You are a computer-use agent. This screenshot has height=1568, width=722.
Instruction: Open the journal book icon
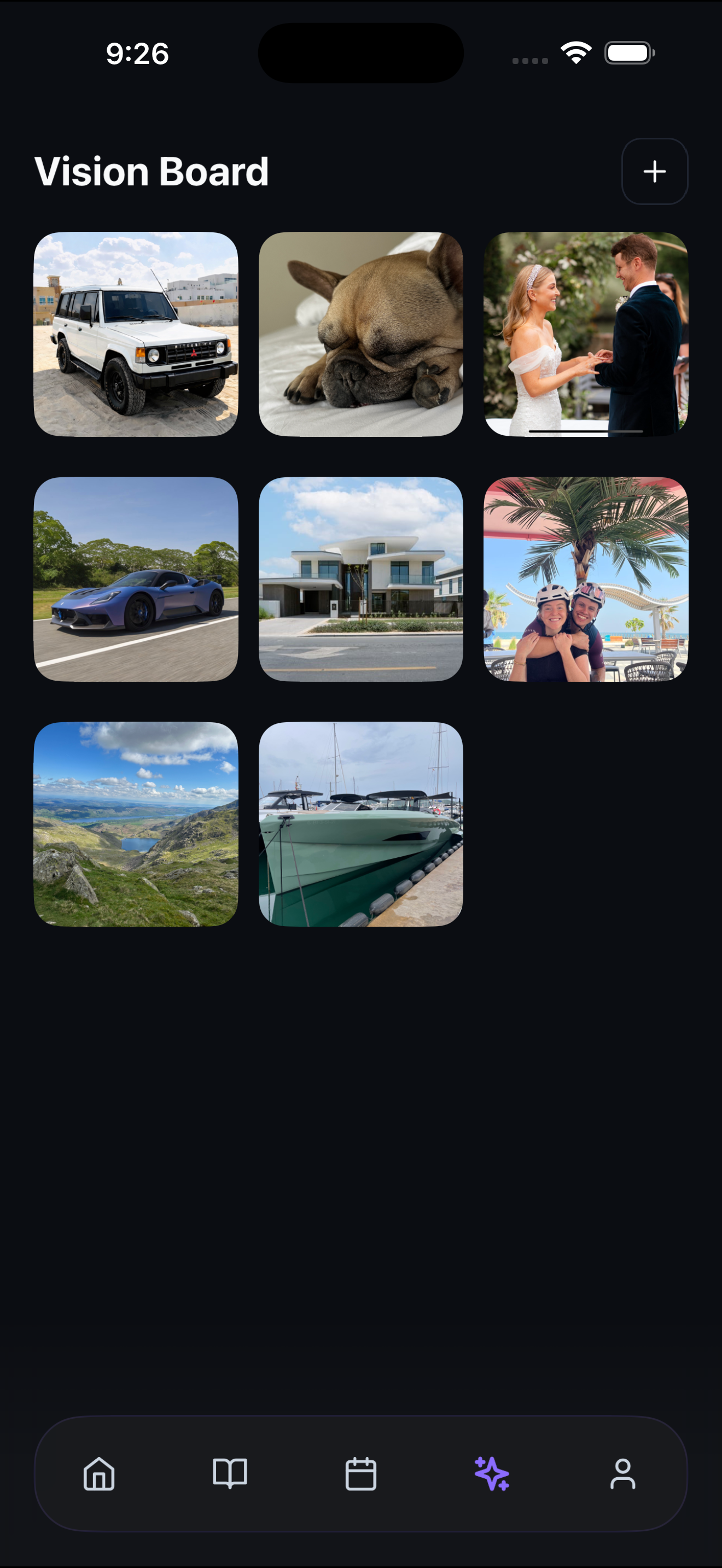[x=230, y=1473]
